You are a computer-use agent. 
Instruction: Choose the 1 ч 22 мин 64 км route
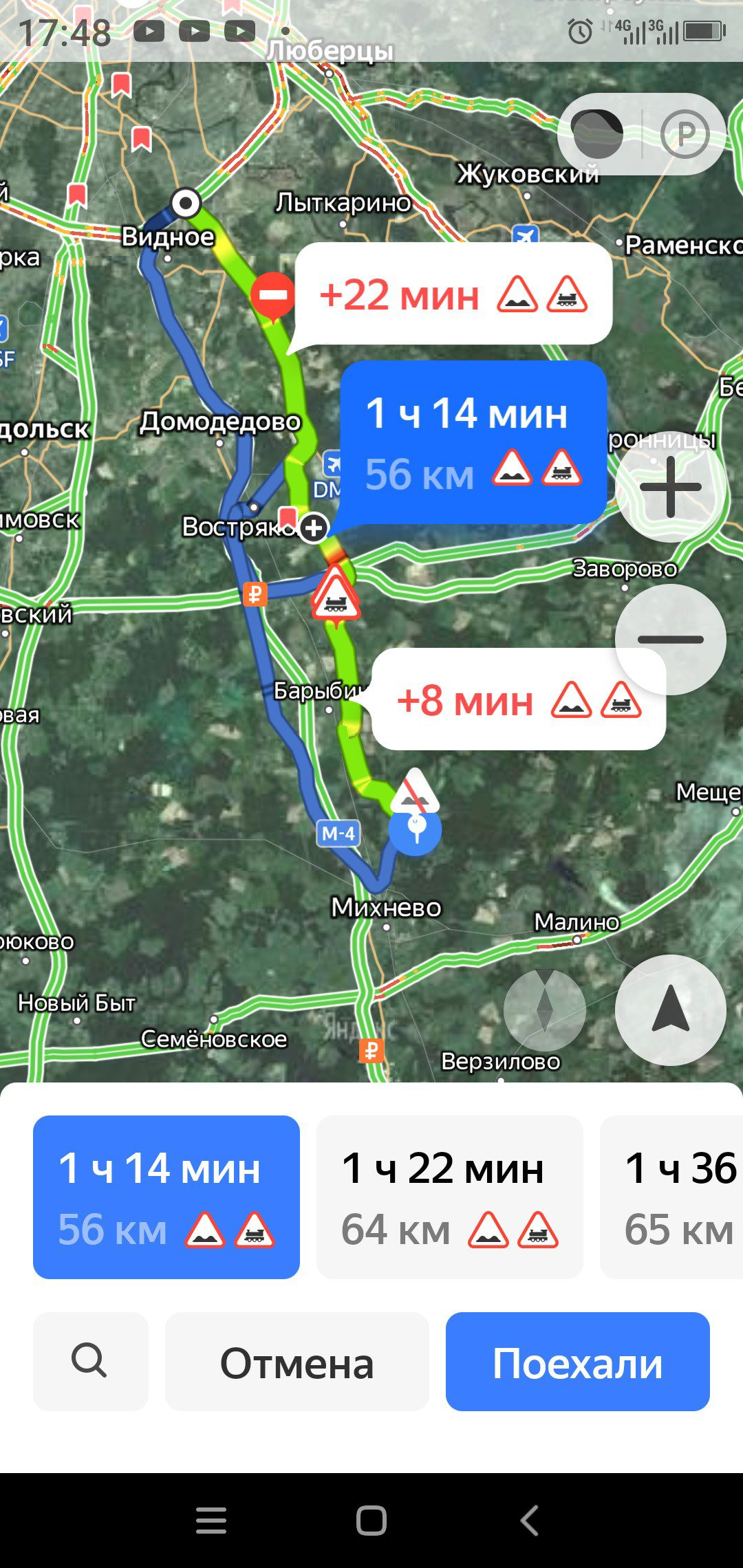449,1197
